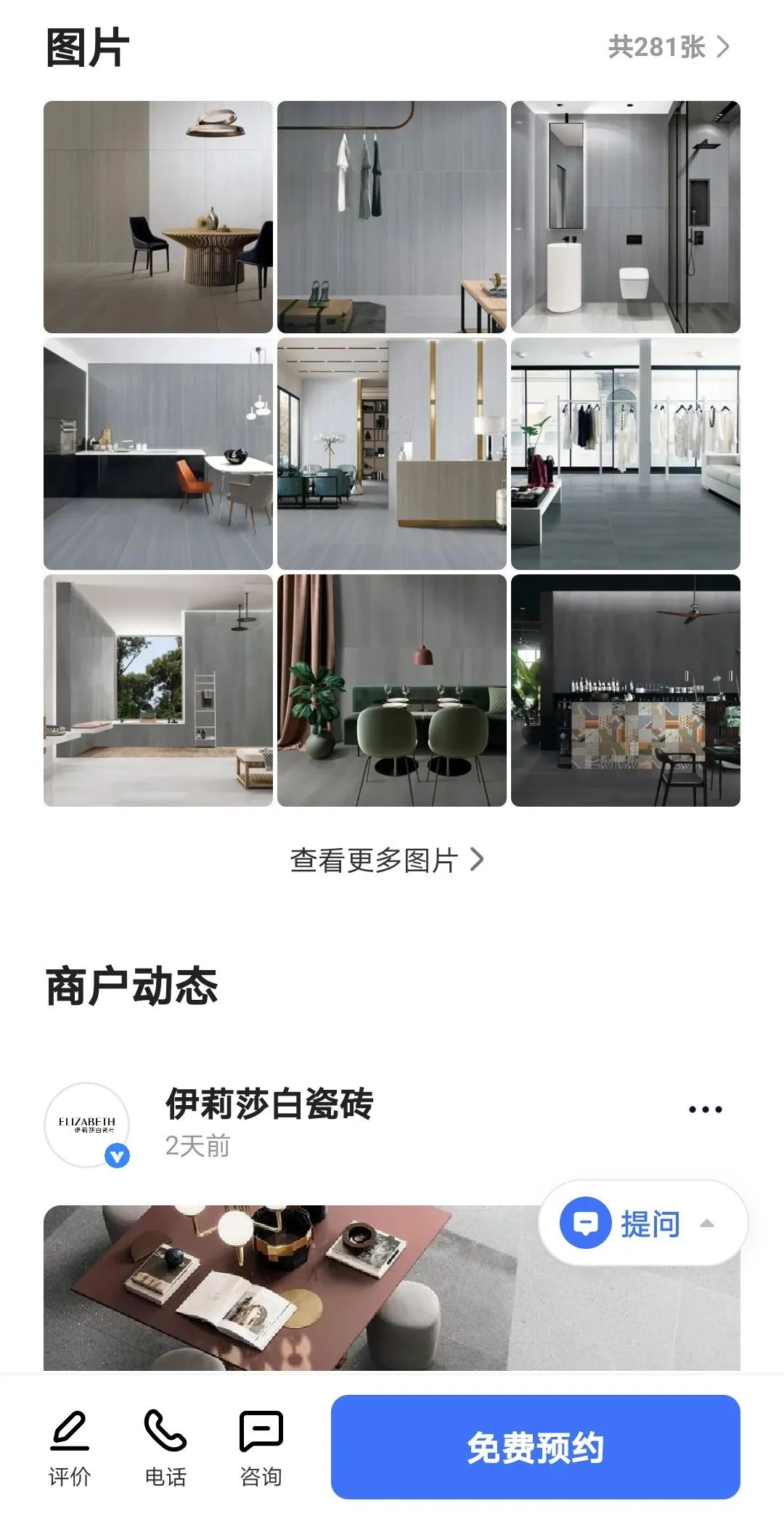Screen dimensions: 784x1519
Task: Tap 查看更多图片 to see more pictures
Action: pyautogui.click(x=386, y=860)
